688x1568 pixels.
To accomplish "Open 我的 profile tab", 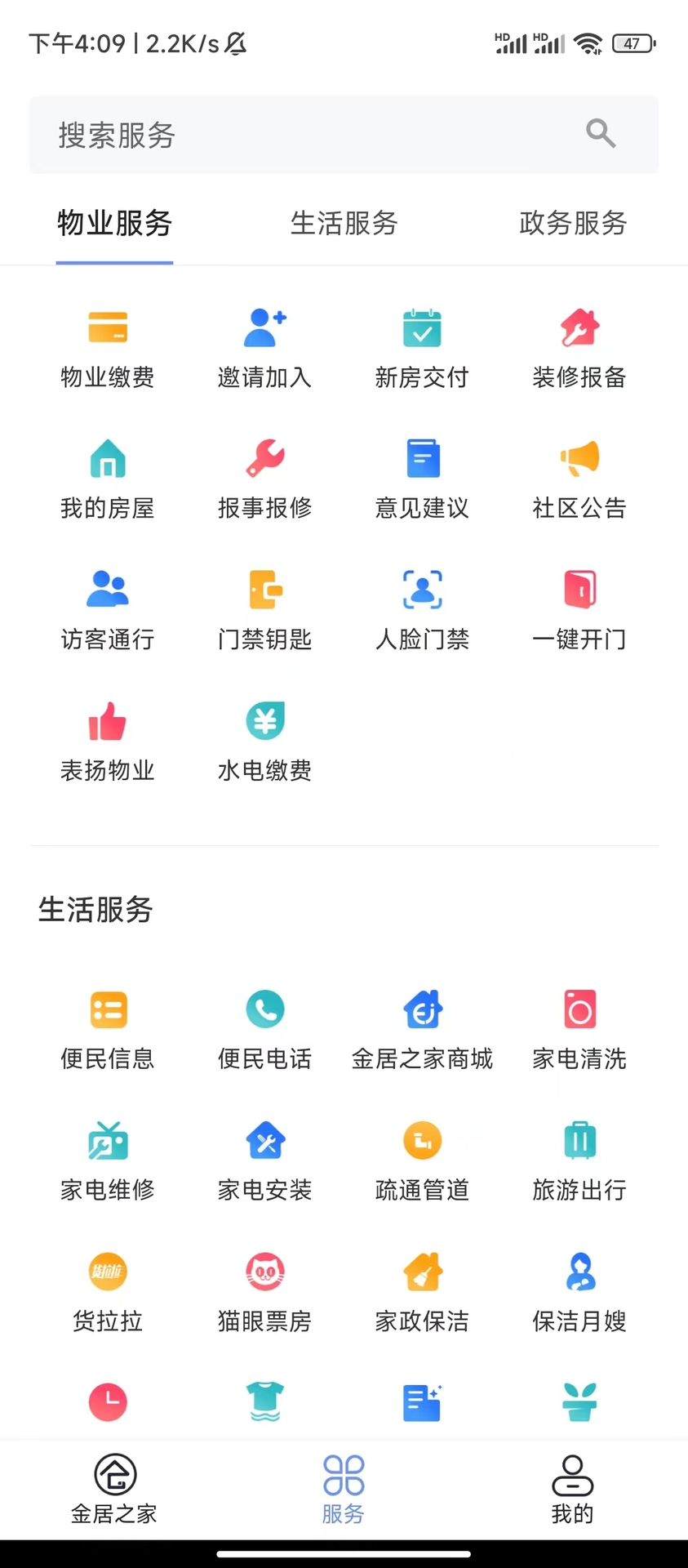I will [572, 1490].
